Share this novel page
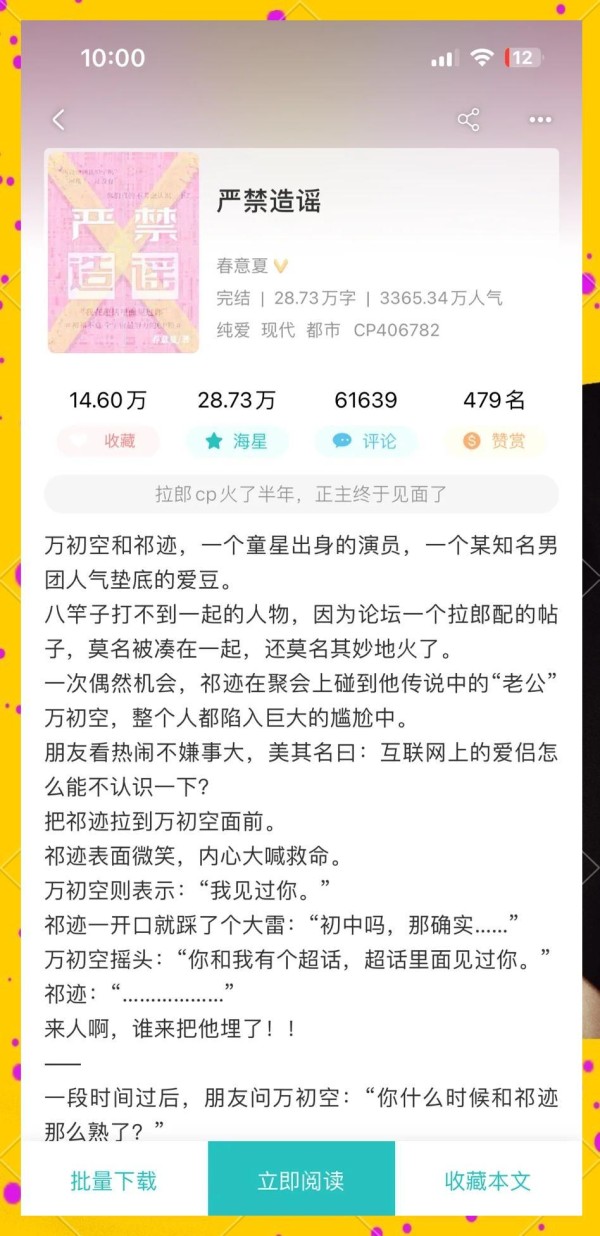The image size is (600, 1236). (469, 120)
